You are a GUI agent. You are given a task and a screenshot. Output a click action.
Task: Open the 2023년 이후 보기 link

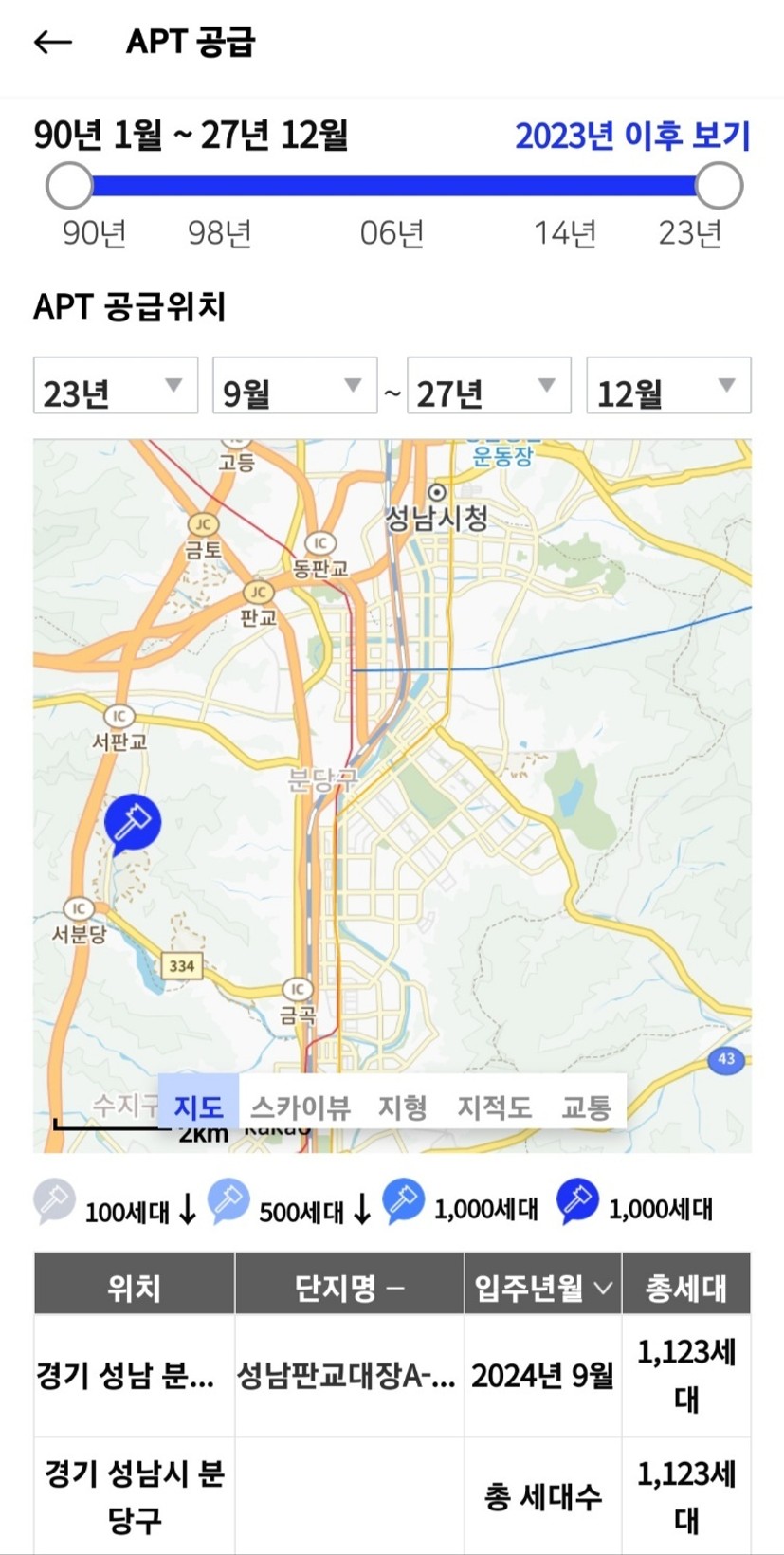632,136
